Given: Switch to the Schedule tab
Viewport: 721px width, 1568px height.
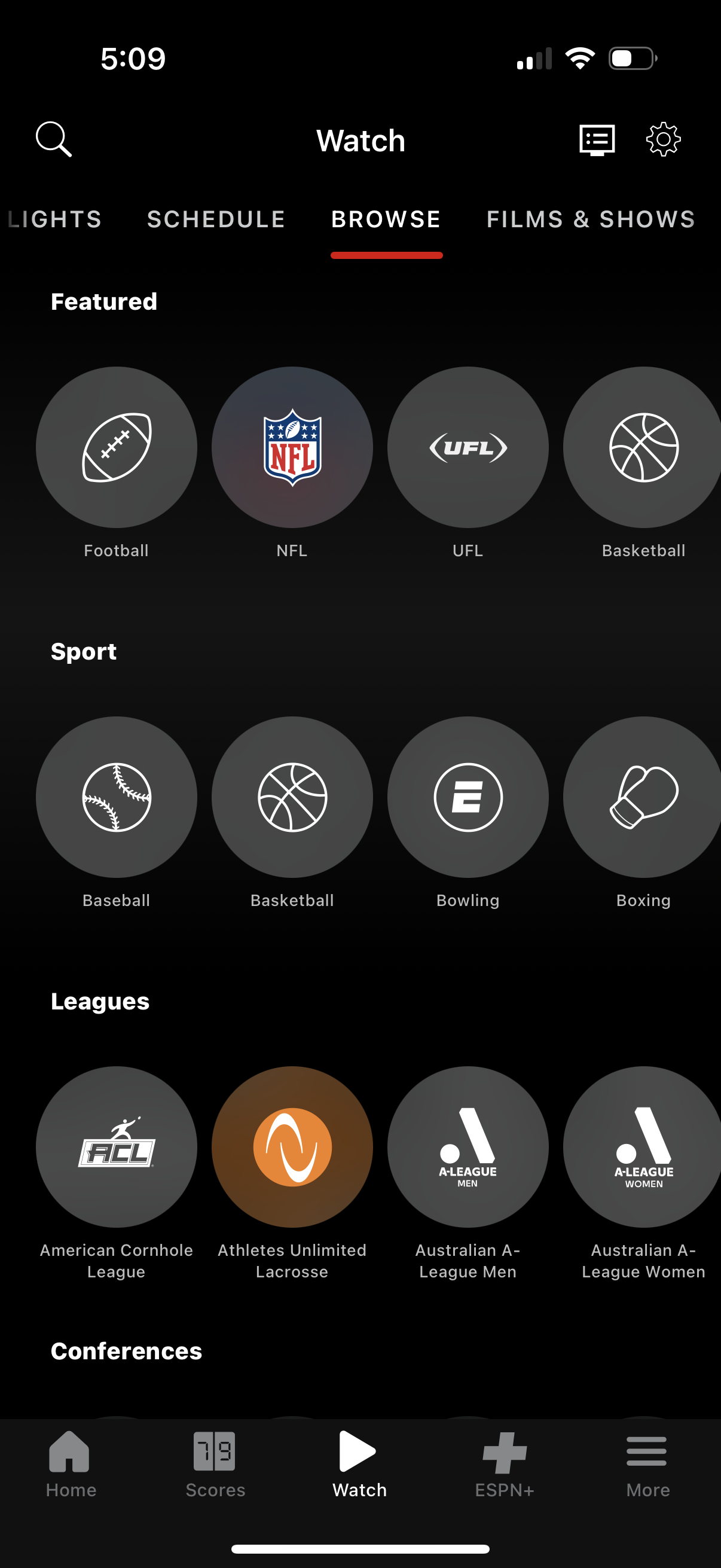Looking at the screenshot, I should (215, 219).
